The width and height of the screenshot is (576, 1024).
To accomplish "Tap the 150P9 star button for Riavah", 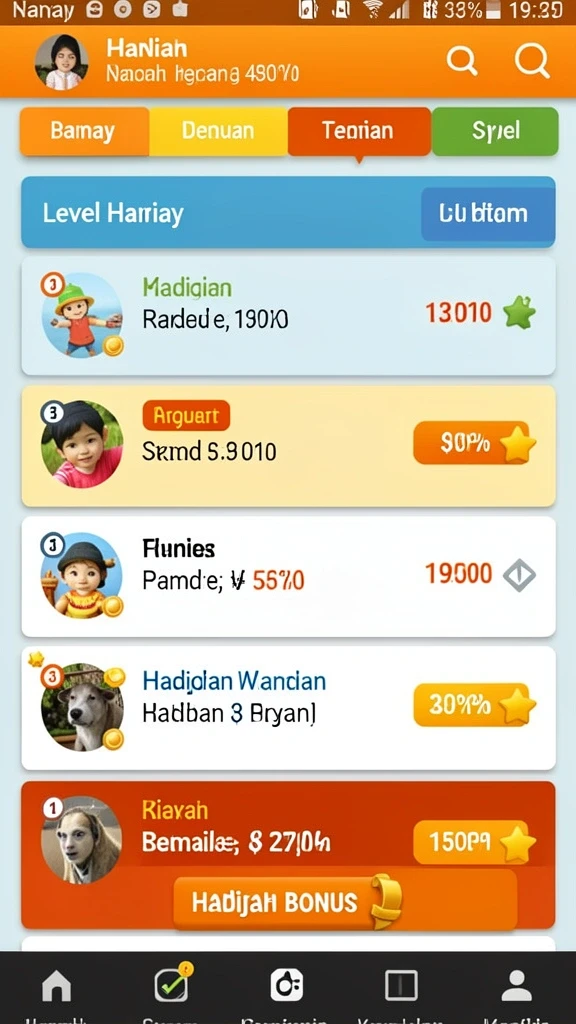I will (475, 842).
